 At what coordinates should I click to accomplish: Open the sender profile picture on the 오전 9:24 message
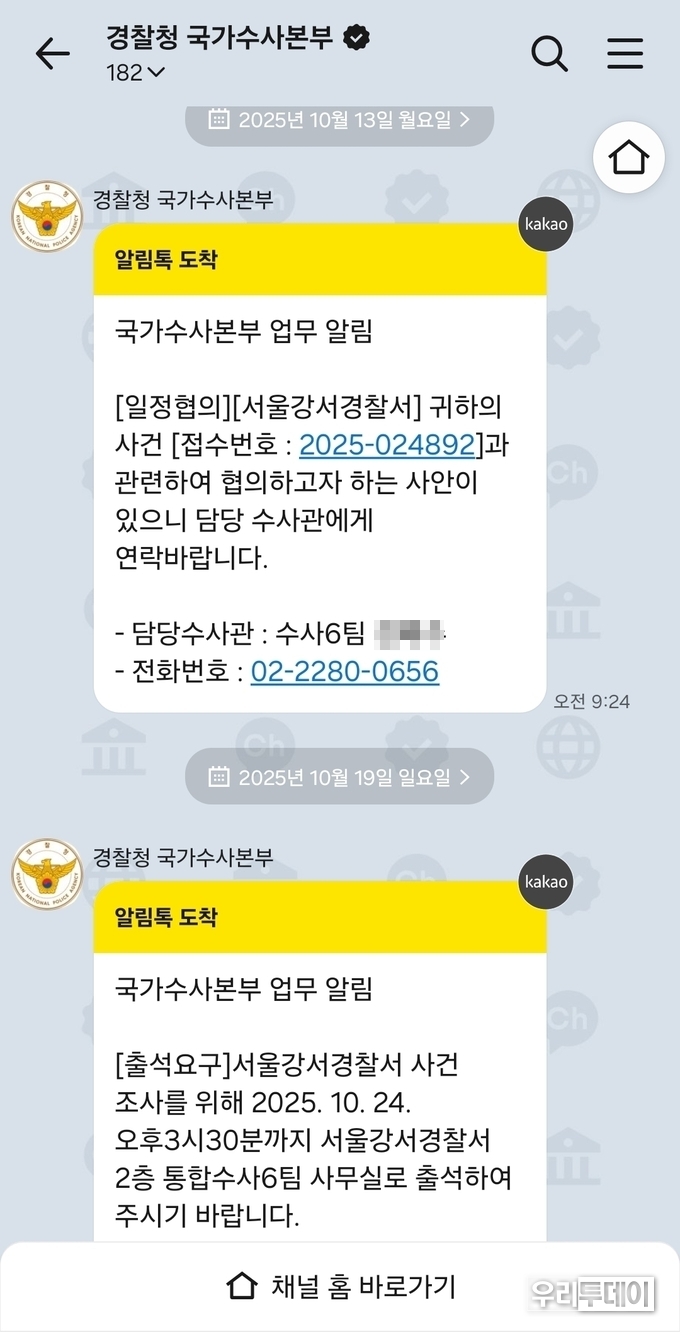[46, 216]
